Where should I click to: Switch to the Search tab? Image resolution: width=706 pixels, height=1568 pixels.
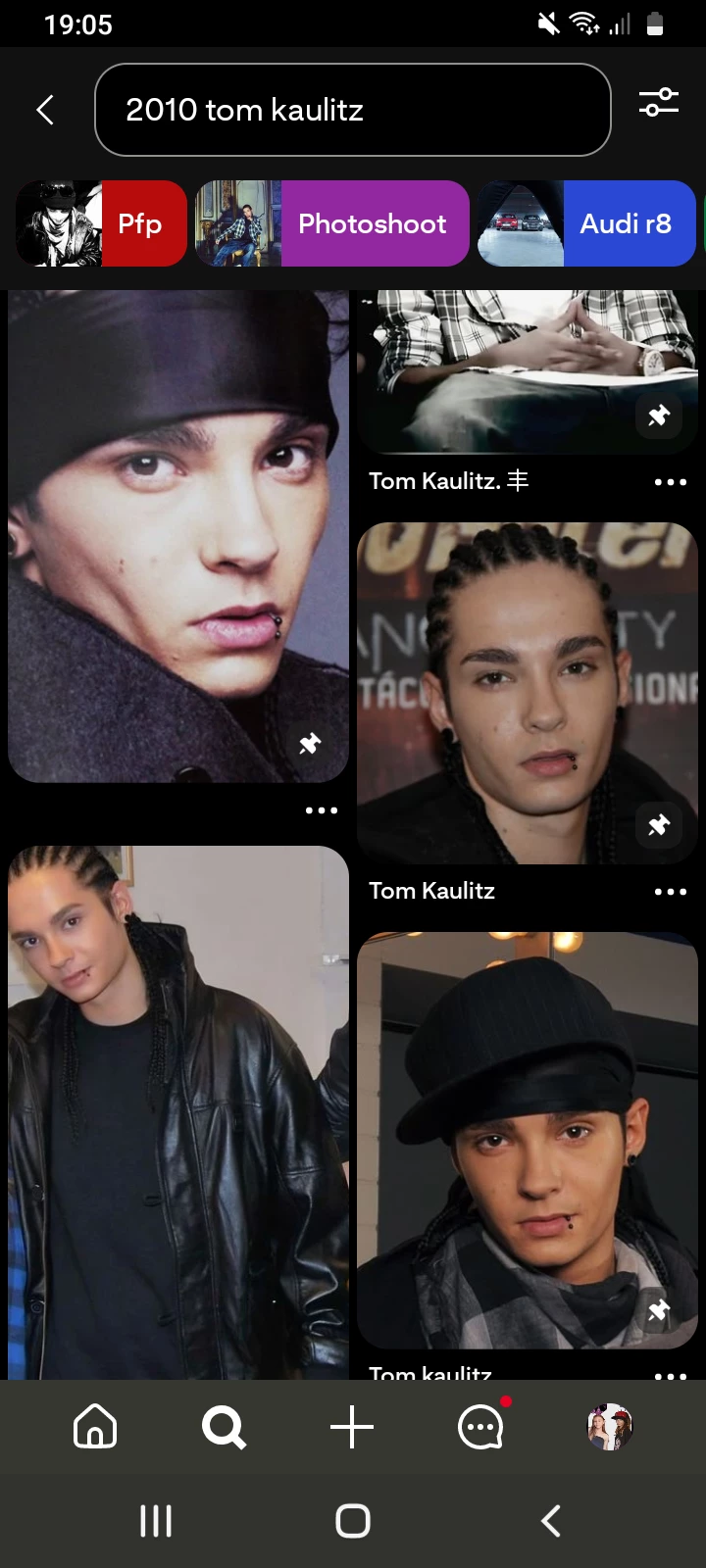(224, 1426)
